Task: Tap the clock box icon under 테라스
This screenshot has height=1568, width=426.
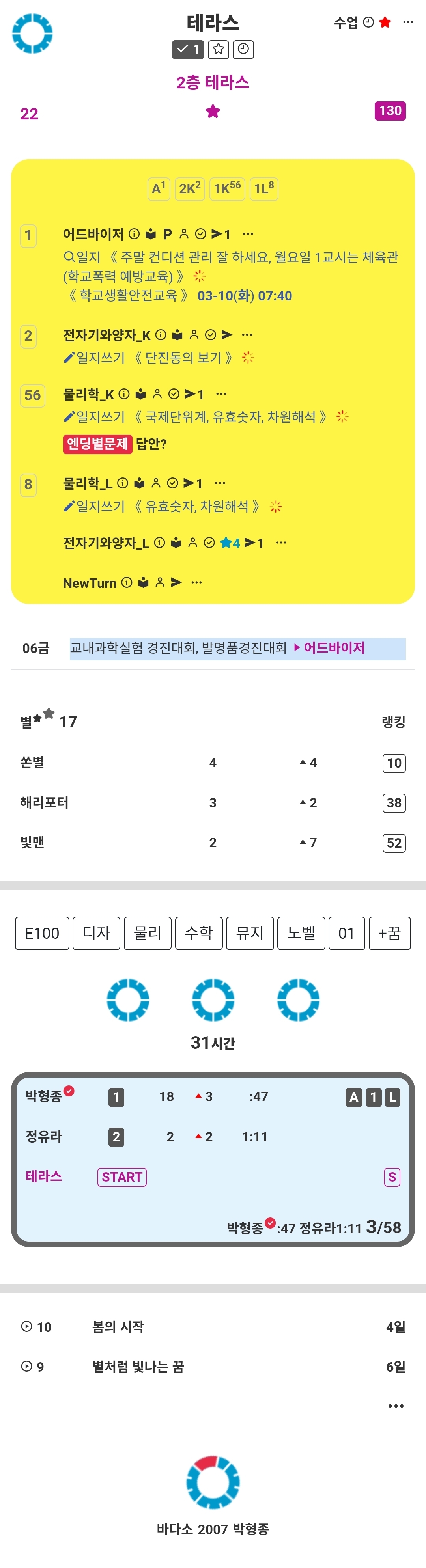Action: 243,49
